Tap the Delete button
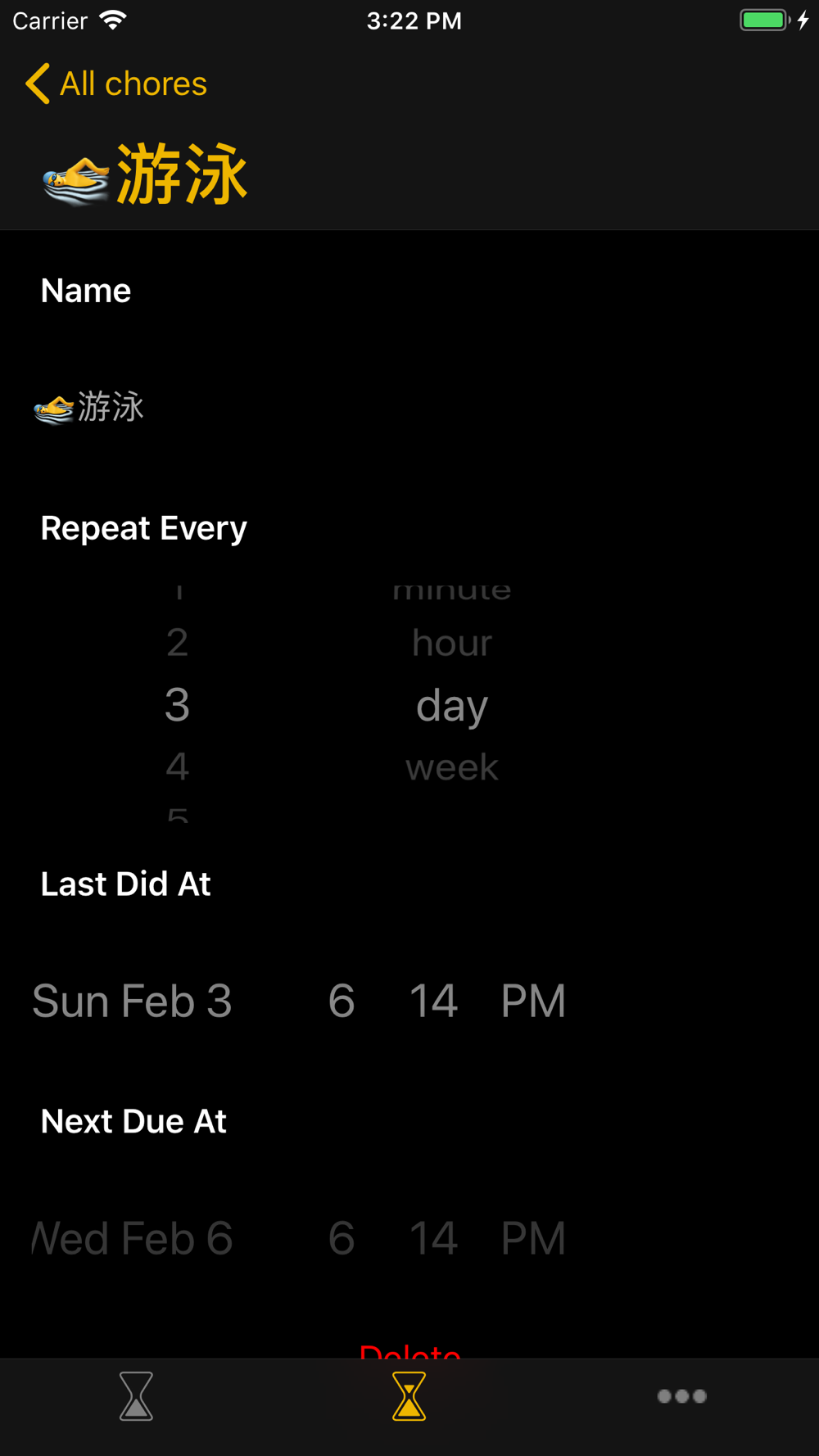This screenshot has height=1456, width=819. 409,1350
